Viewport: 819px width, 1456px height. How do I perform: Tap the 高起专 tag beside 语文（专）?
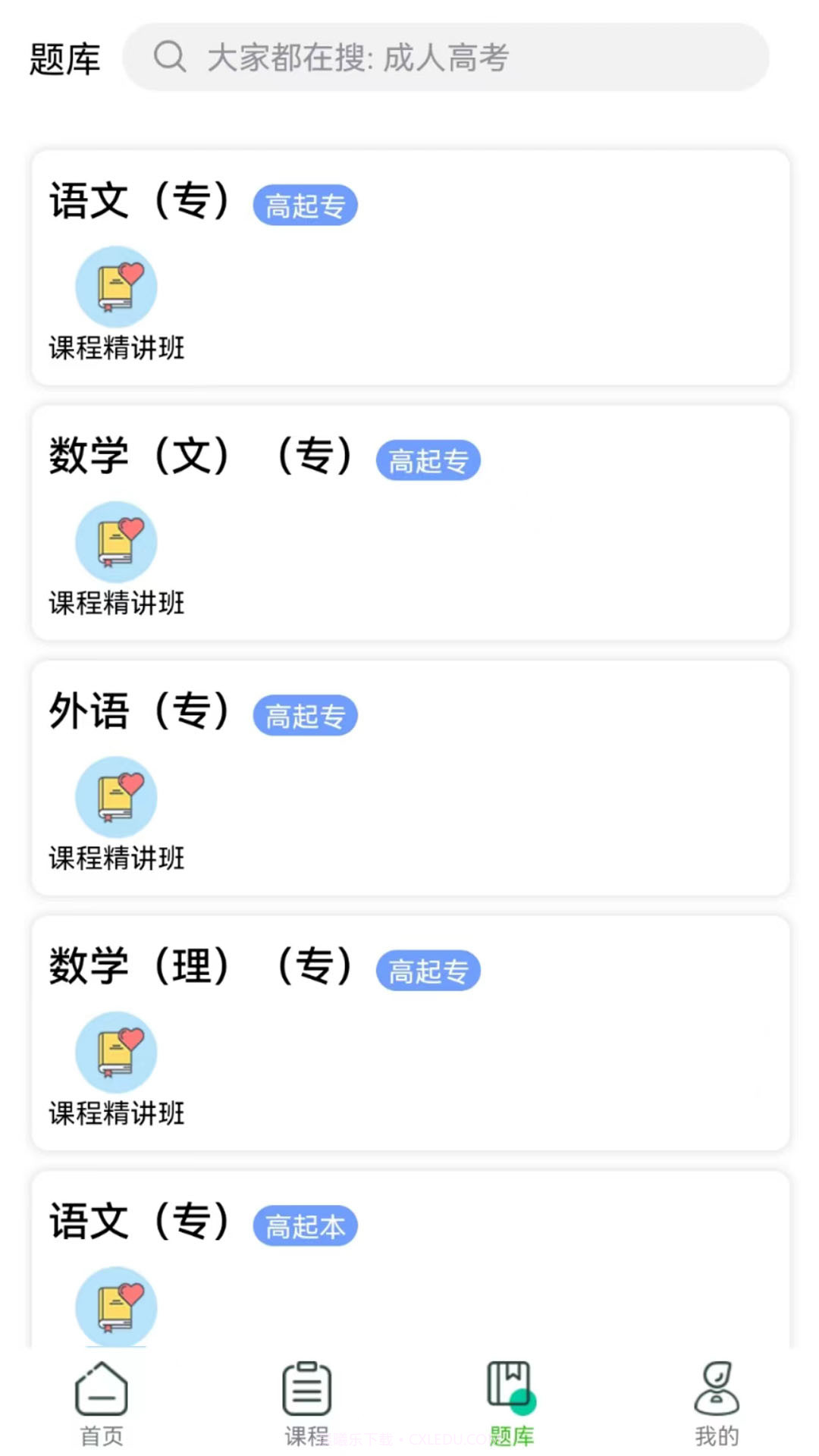coord(306,203)
